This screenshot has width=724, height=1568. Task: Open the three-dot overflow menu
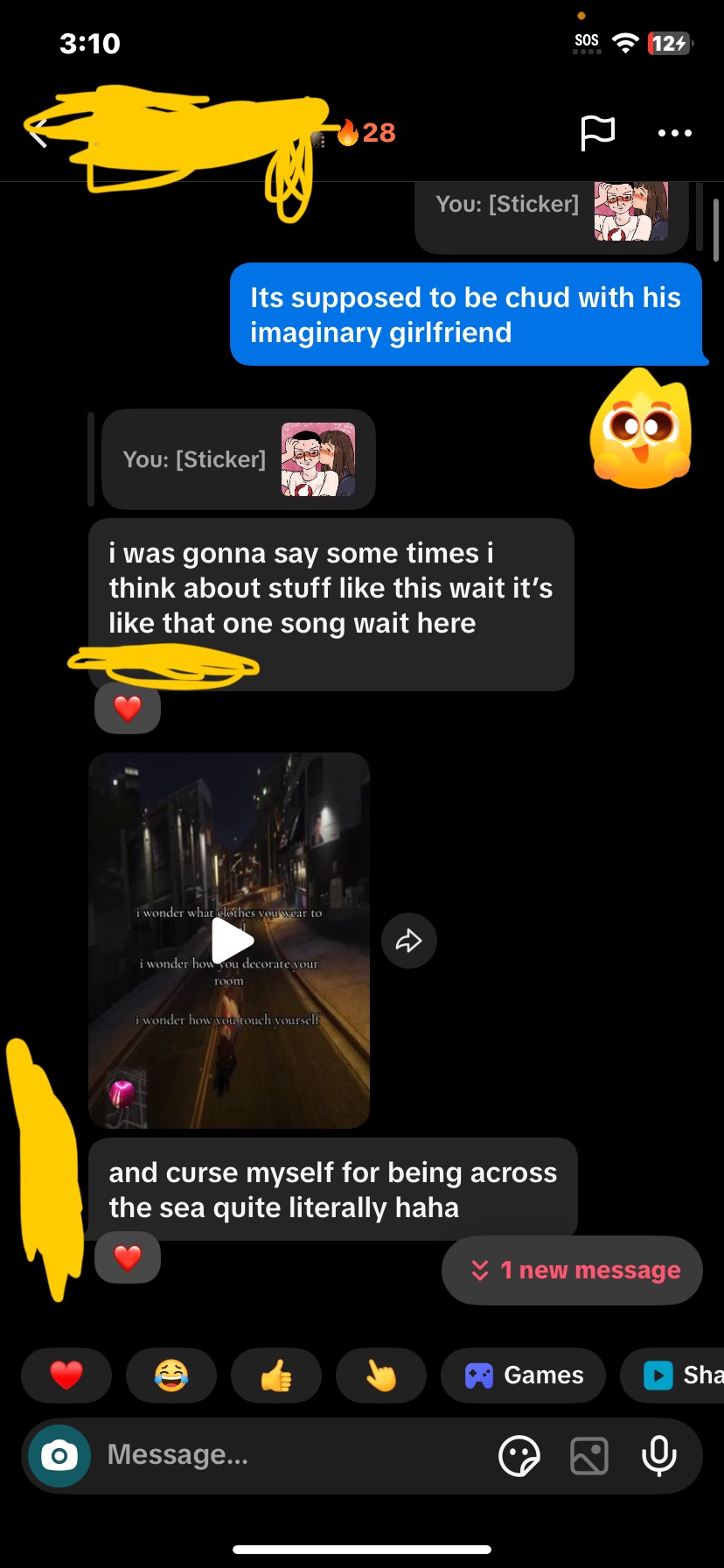point(674,133)
